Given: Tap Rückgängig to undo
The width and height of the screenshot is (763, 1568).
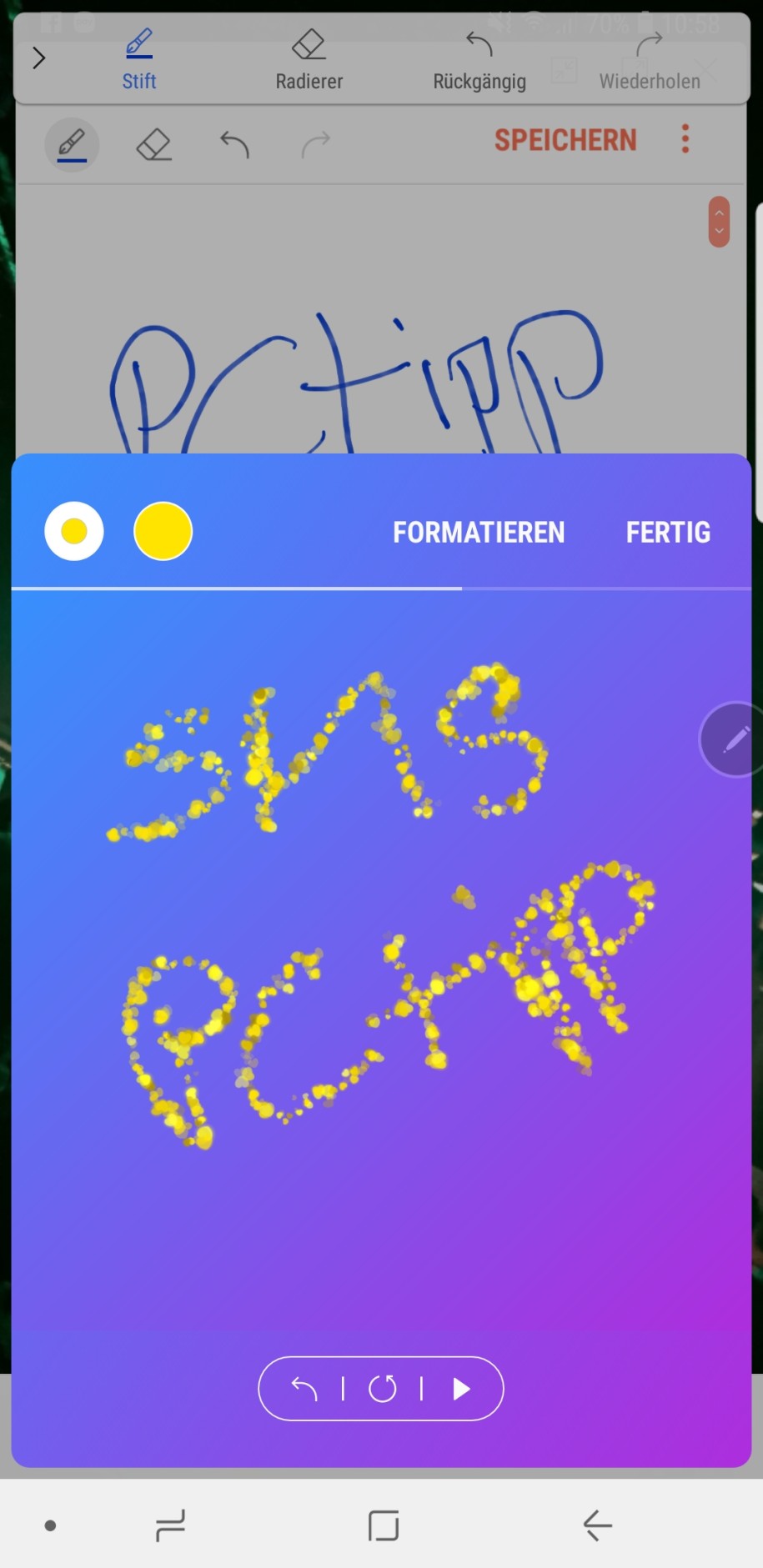Looking at the screenshot, I should [479, 59].
